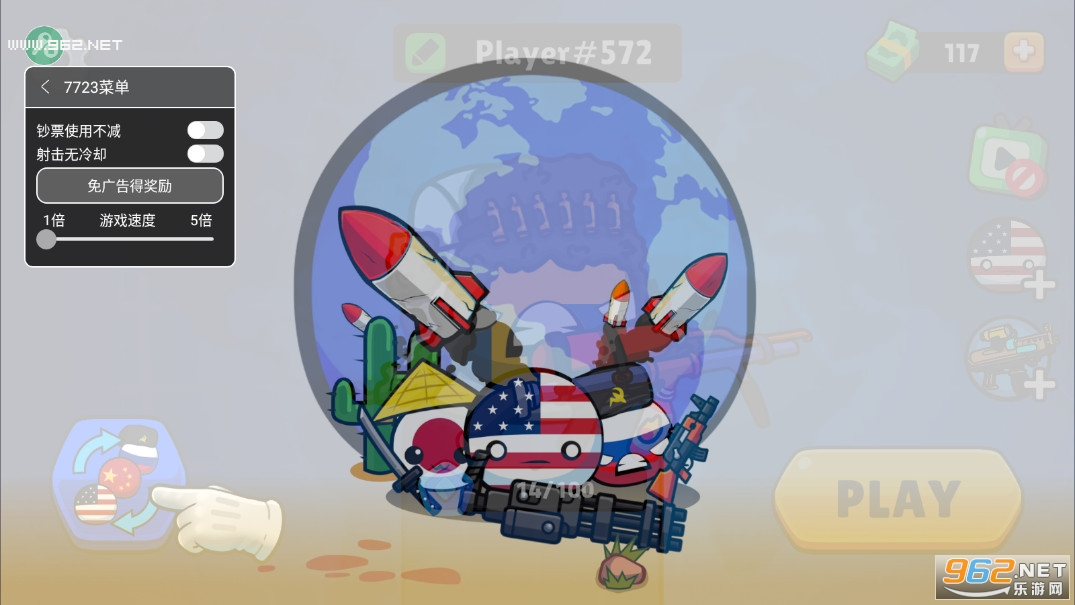Tap the 免广告得奖励 button
Viewport: 1075px width, 605px height.
(130, 186)
